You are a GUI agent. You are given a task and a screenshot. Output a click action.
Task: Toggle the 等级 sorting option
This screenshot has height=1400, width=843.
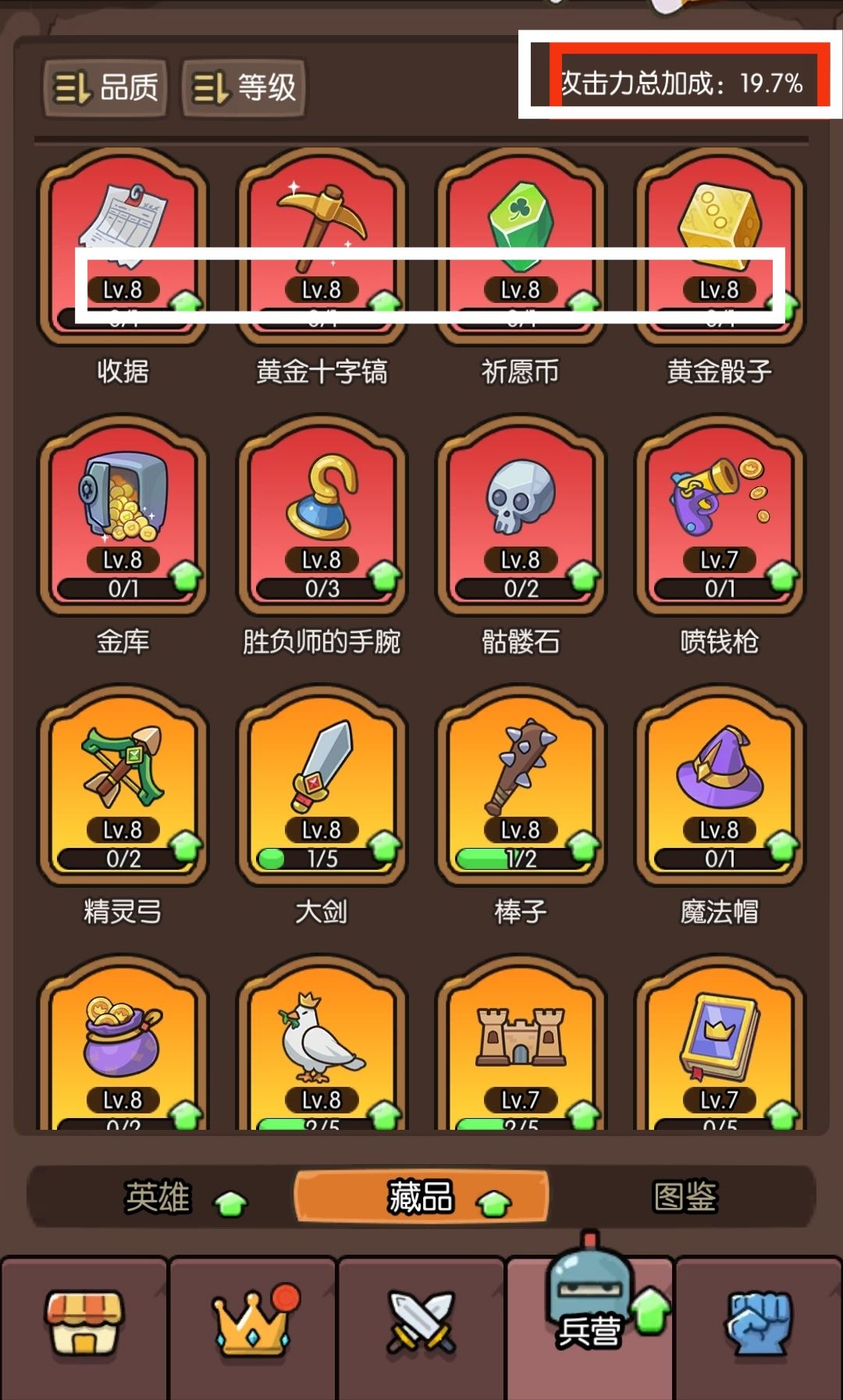coord(244,87)
